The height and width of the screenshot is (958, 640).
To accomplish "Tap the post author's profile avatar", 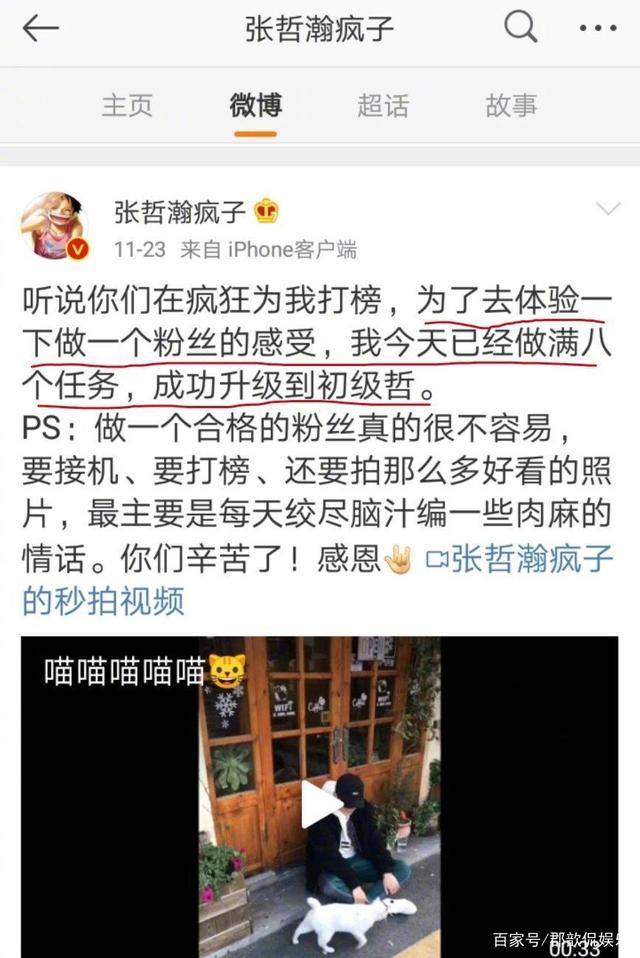I will (x=55, y=226).
